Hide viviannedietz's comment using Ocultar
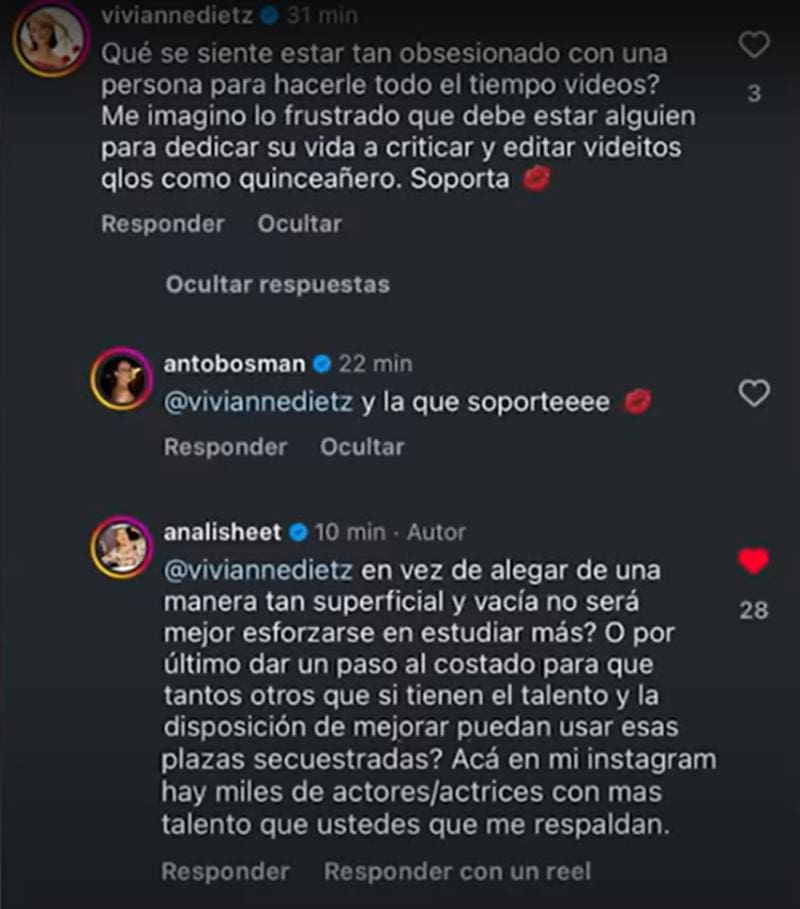The image size is (800, 909). click(298, 224)
